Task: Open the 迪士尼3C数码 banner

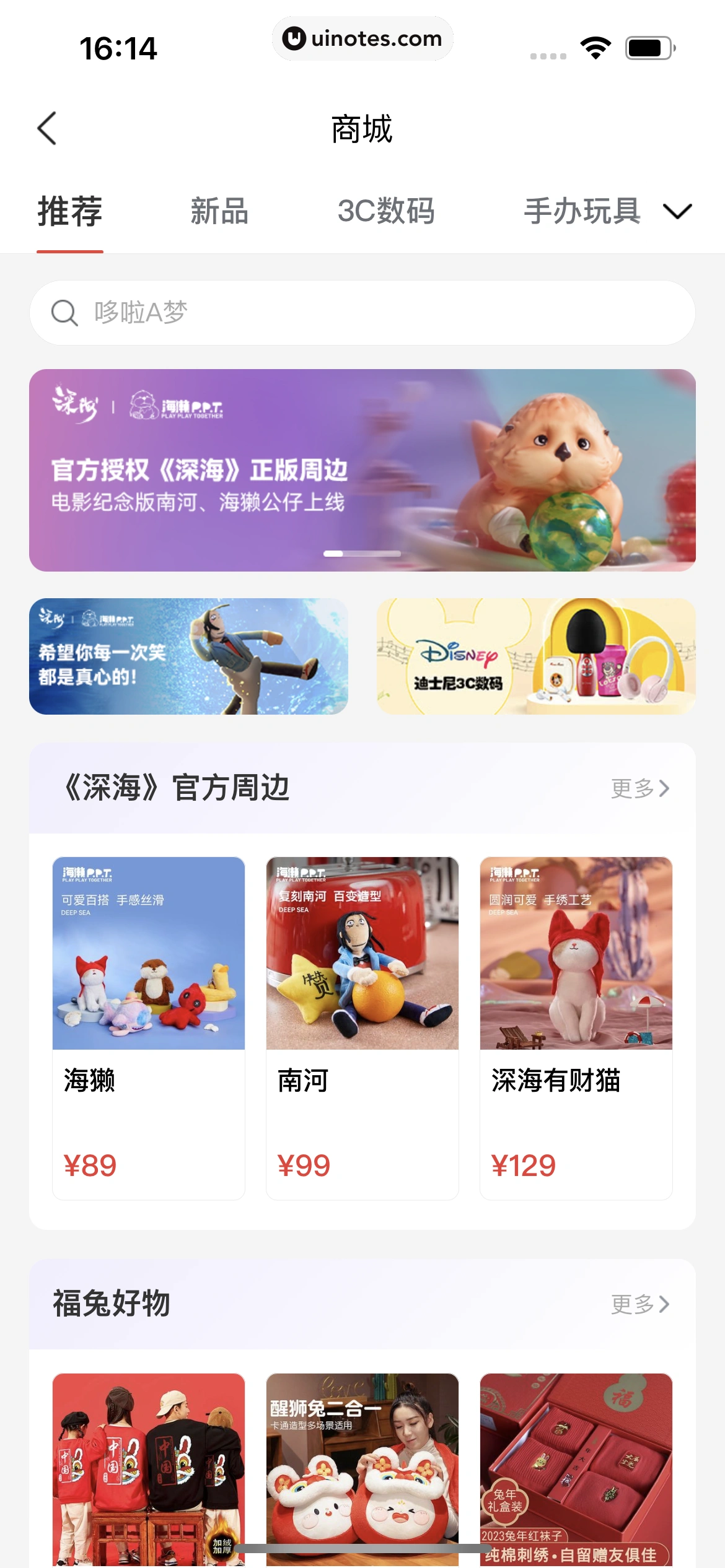Action: 536,656
